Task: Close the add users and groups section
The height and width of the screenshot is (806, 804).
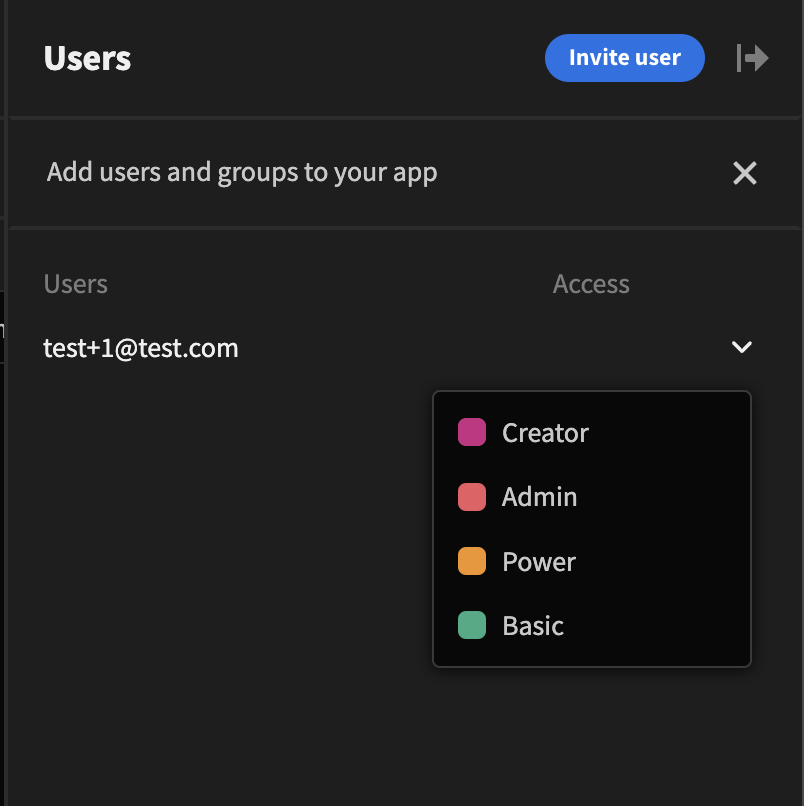Action: click(x=745, y=173)
